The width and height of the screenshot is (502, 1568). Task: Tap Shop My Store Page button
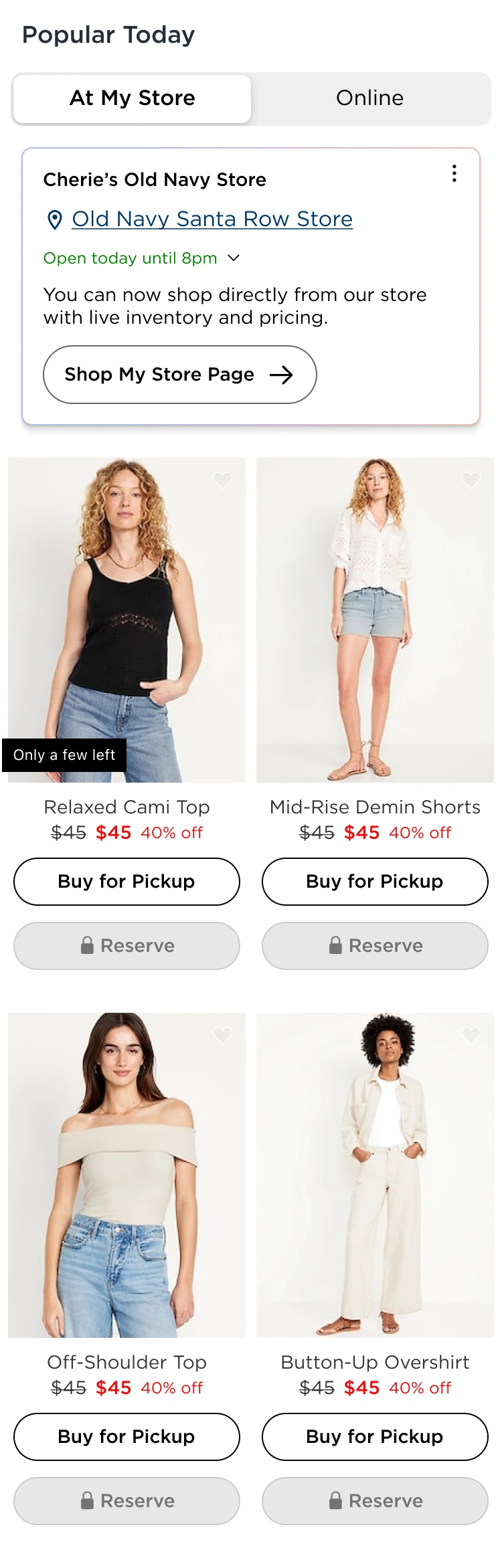(x=179, y=375)
